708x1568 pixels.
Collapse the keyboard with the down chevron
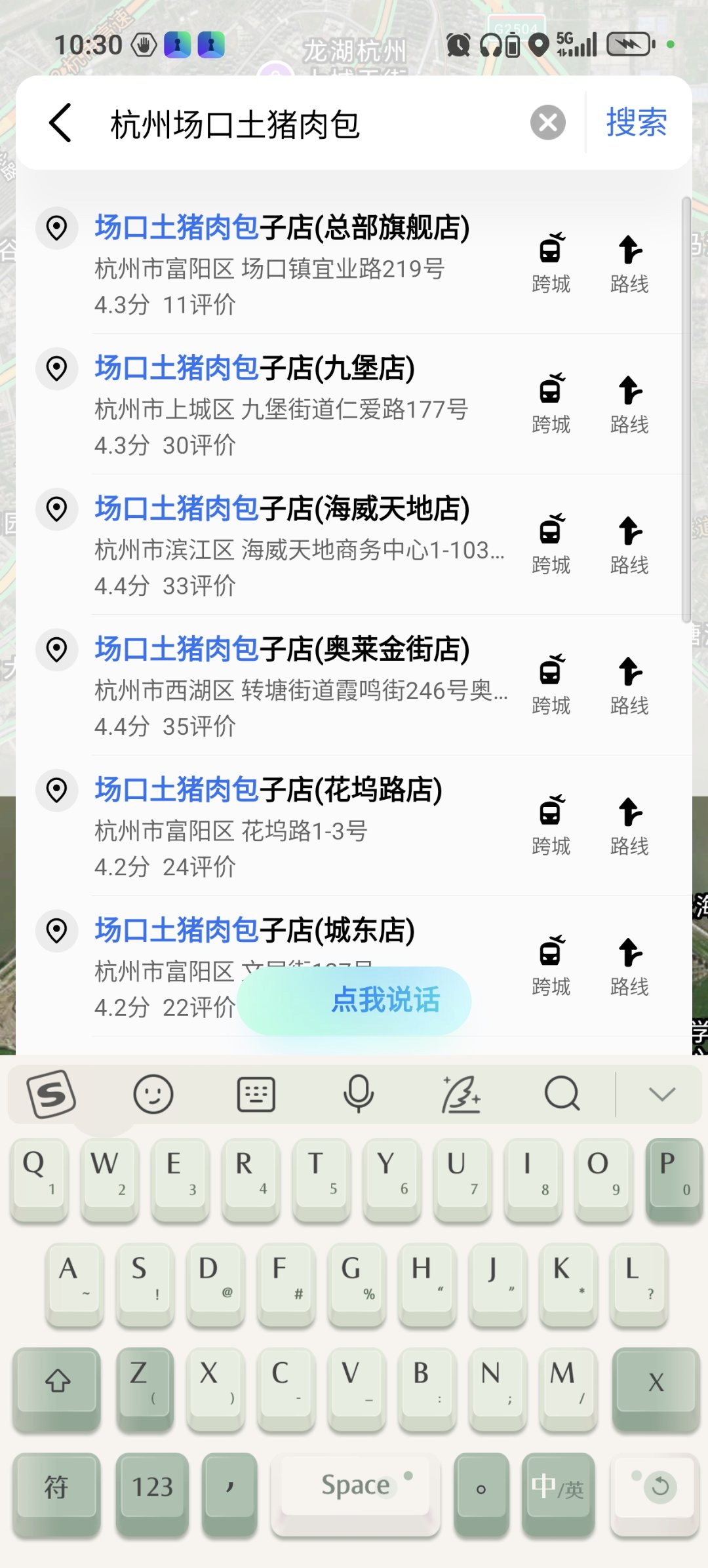(661, 1094)
